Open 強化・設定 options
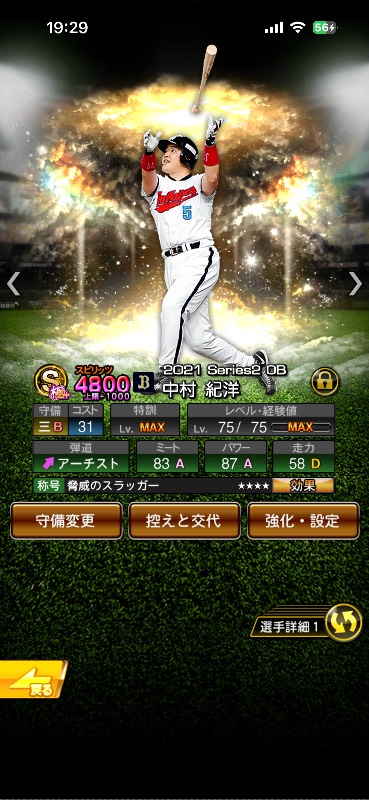Viewport: 369px width, 800px height. (x=303, y=521)
